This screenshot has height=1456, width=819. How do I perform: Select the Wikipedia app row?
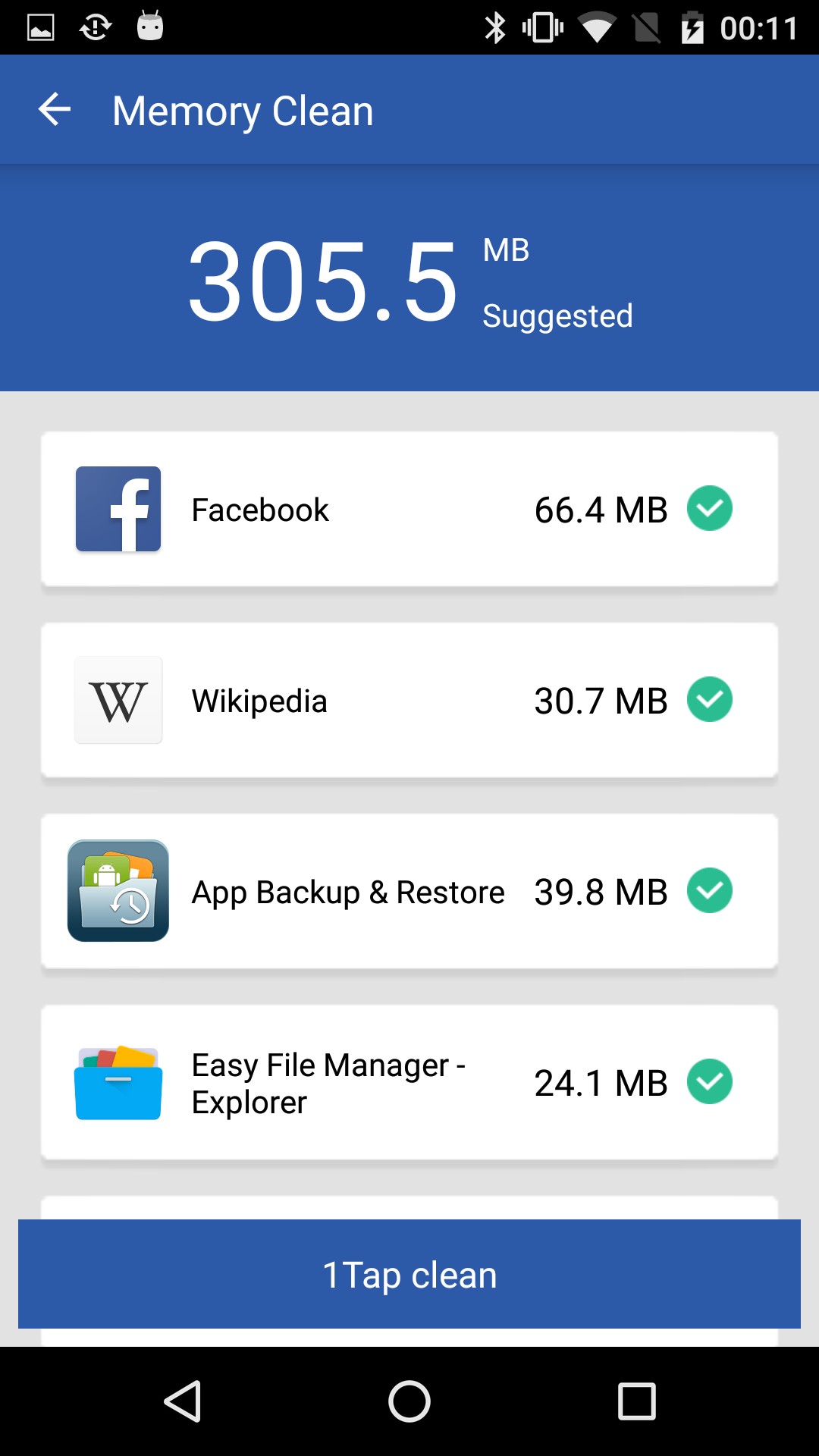click(409, 700)
